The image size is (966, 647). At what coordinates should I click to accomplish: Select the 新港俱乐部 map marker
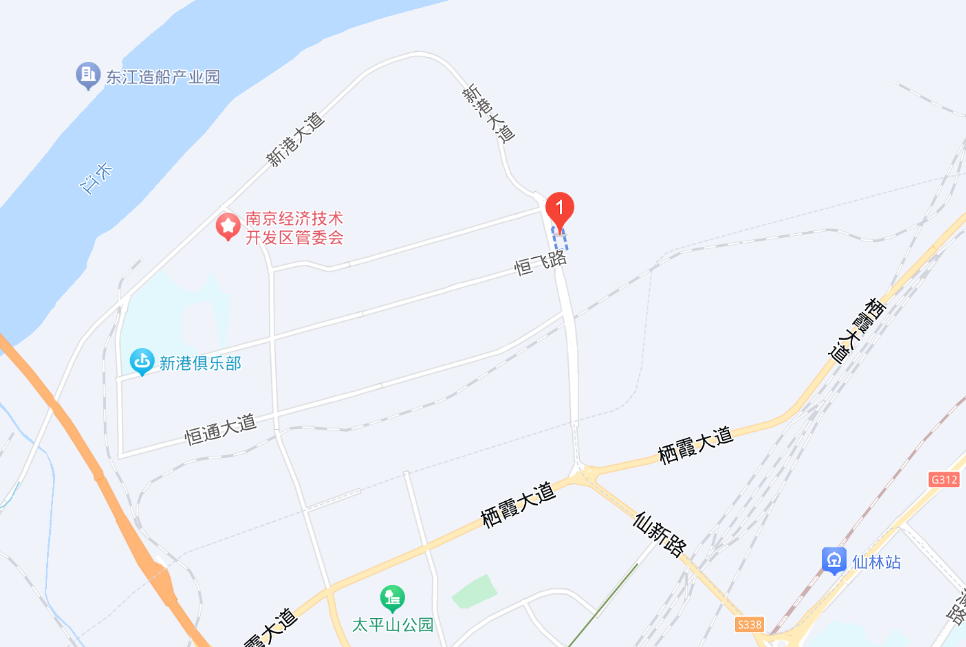[x=143, y=361]
